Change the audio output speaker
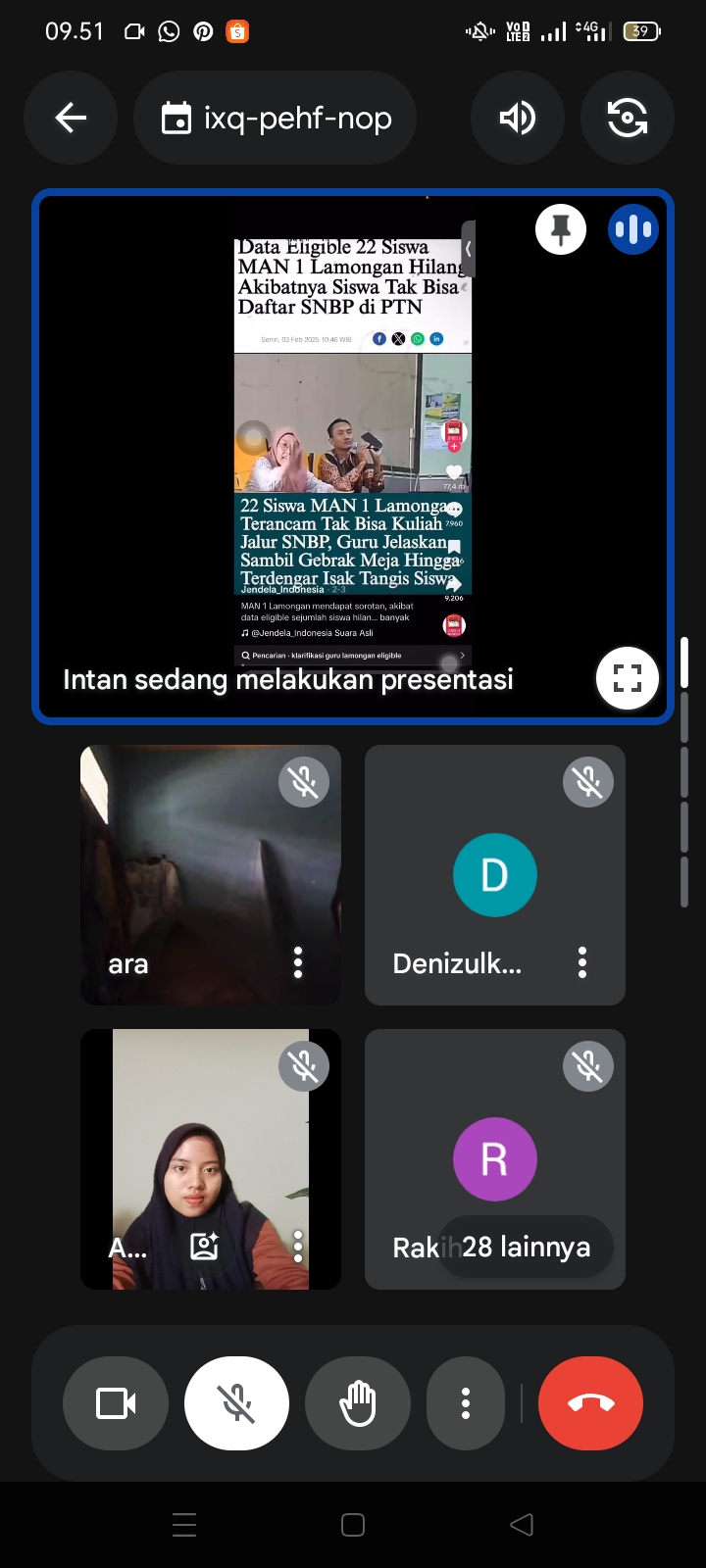The width and height of the screenshot is (706, 1568). (517, 119)
